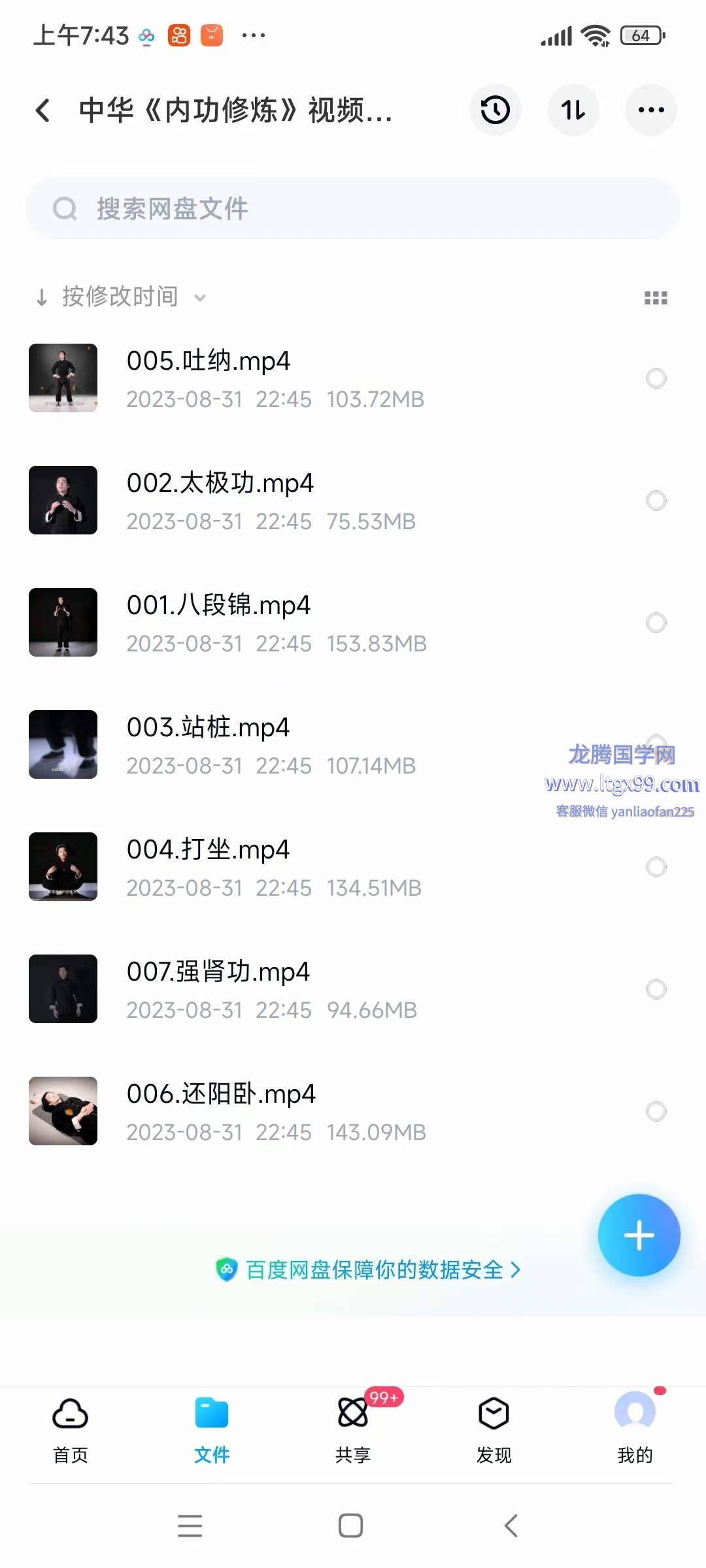
Task: Switch to the 共享 tab
Action: pyautogui.click(x=353, y=1429)
